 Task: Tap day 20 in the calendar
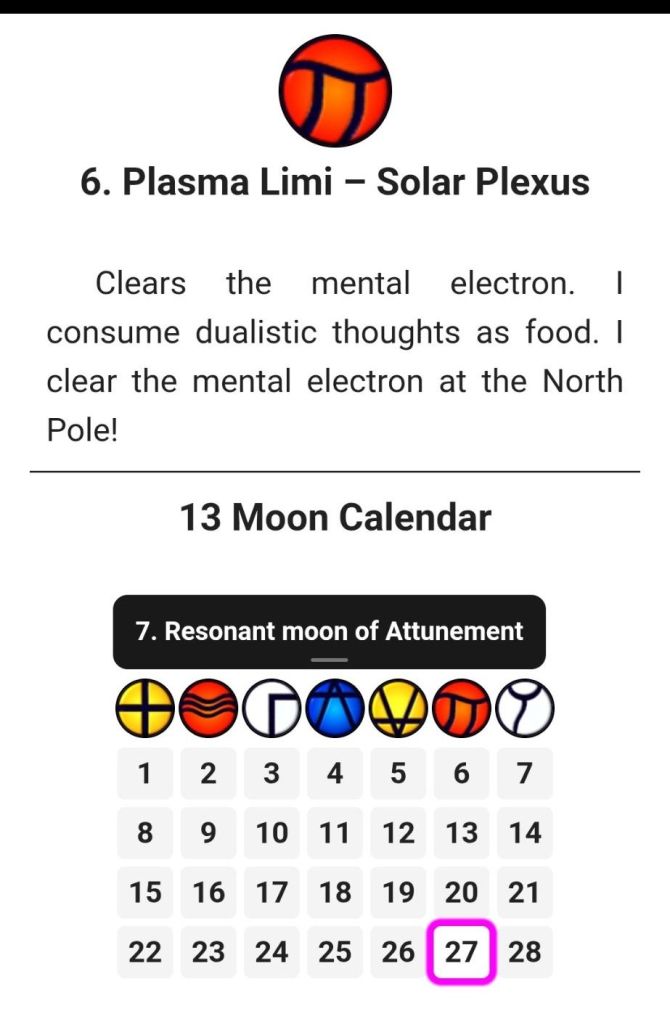461,892
